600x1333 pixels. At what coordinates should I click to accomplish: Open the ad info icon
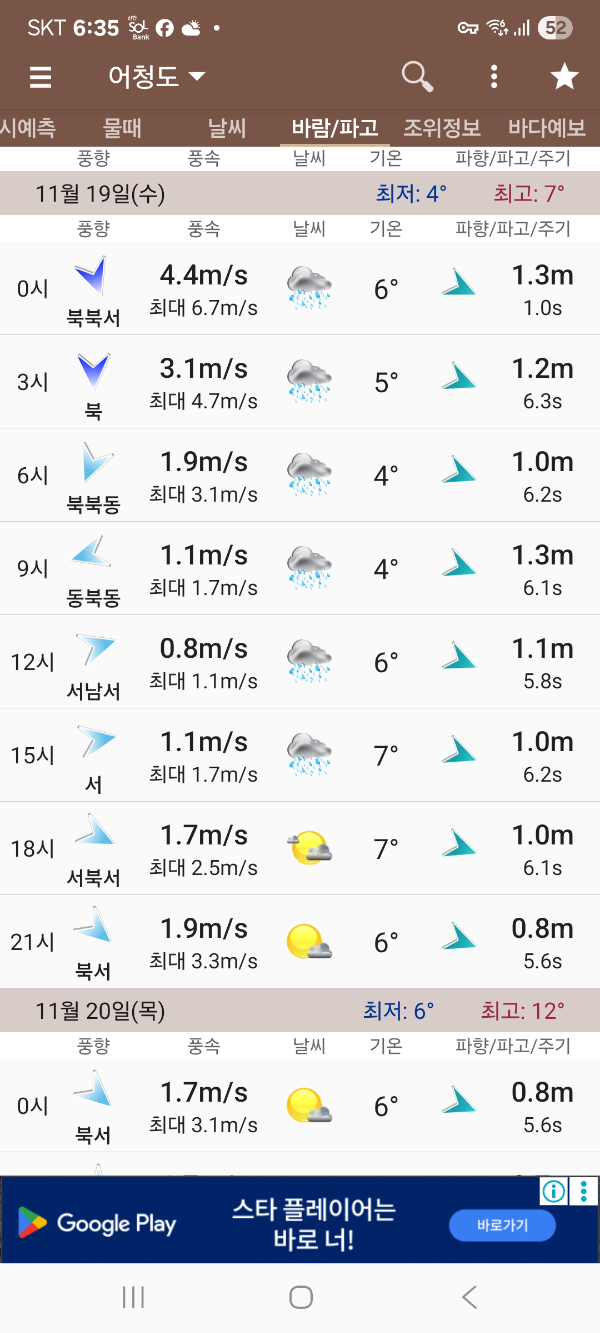[554, 1191]
